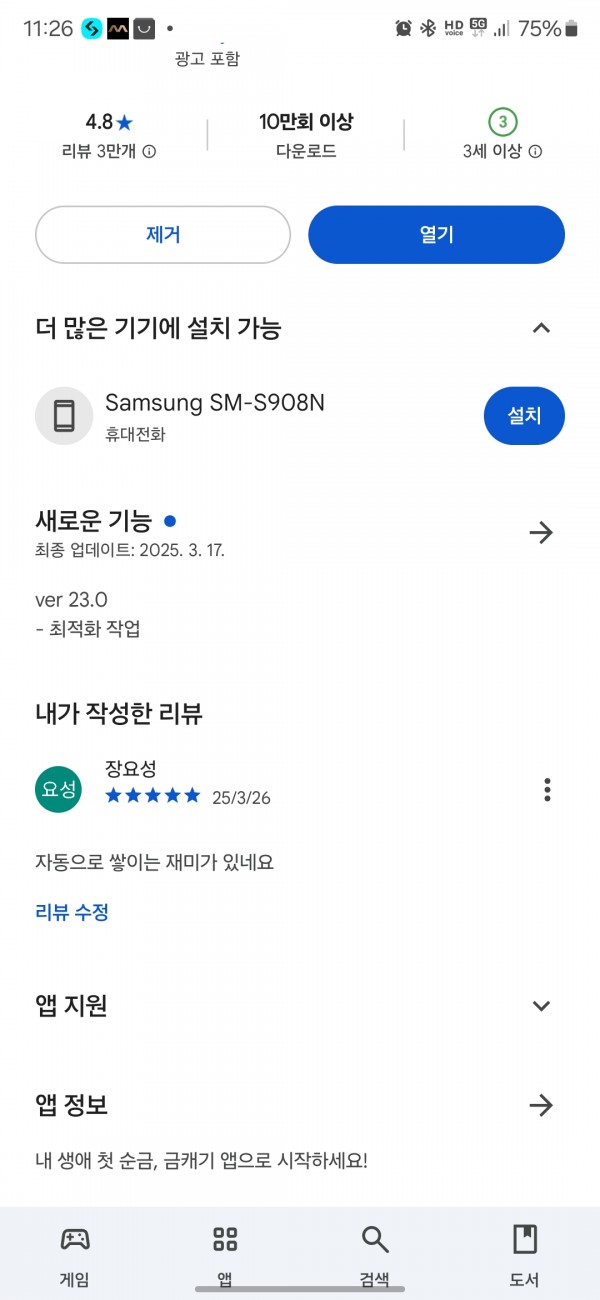
Task: View review count info icon
Action: coord(149,152)
